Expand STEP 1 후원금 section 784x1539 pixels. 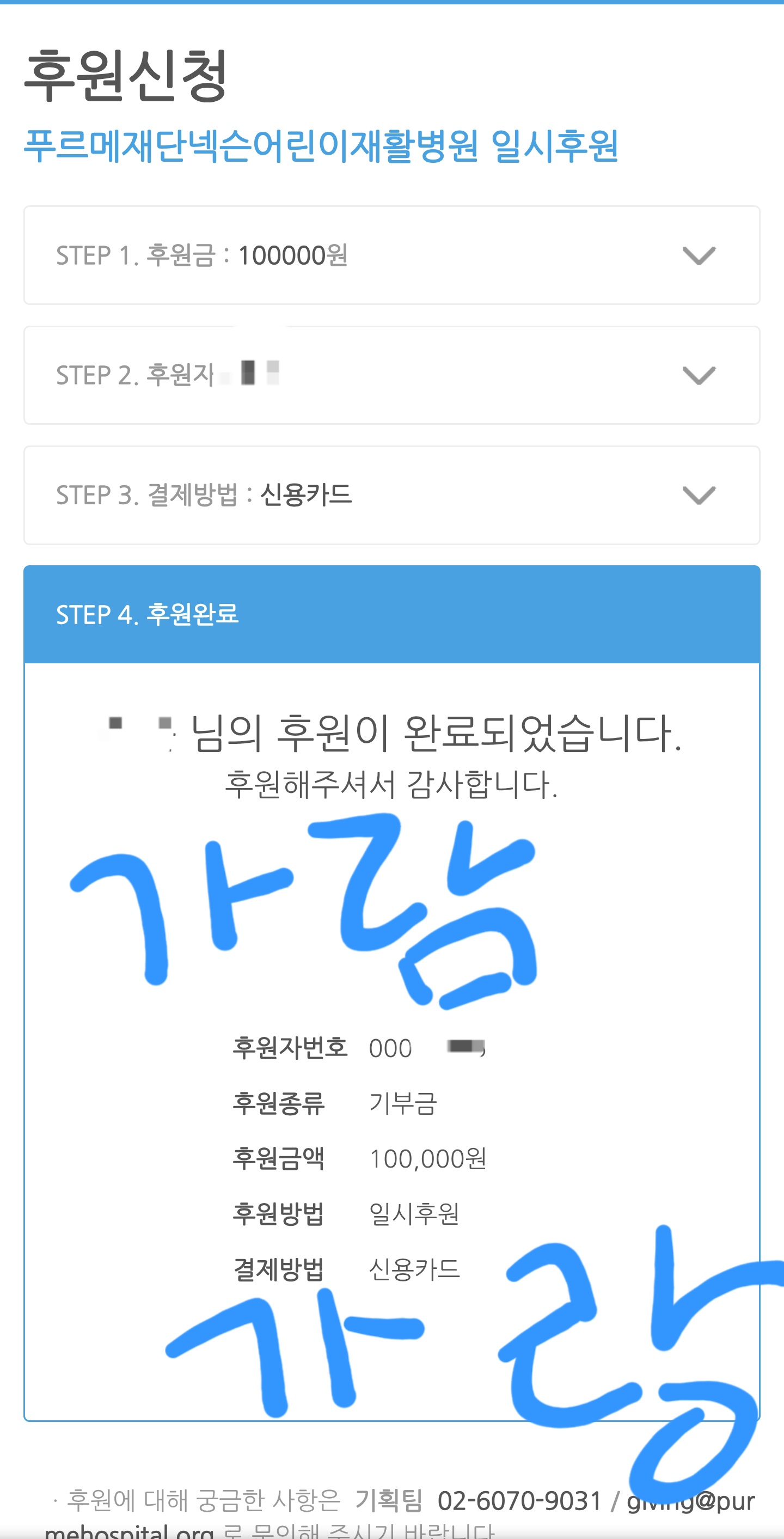pos(698,256)
